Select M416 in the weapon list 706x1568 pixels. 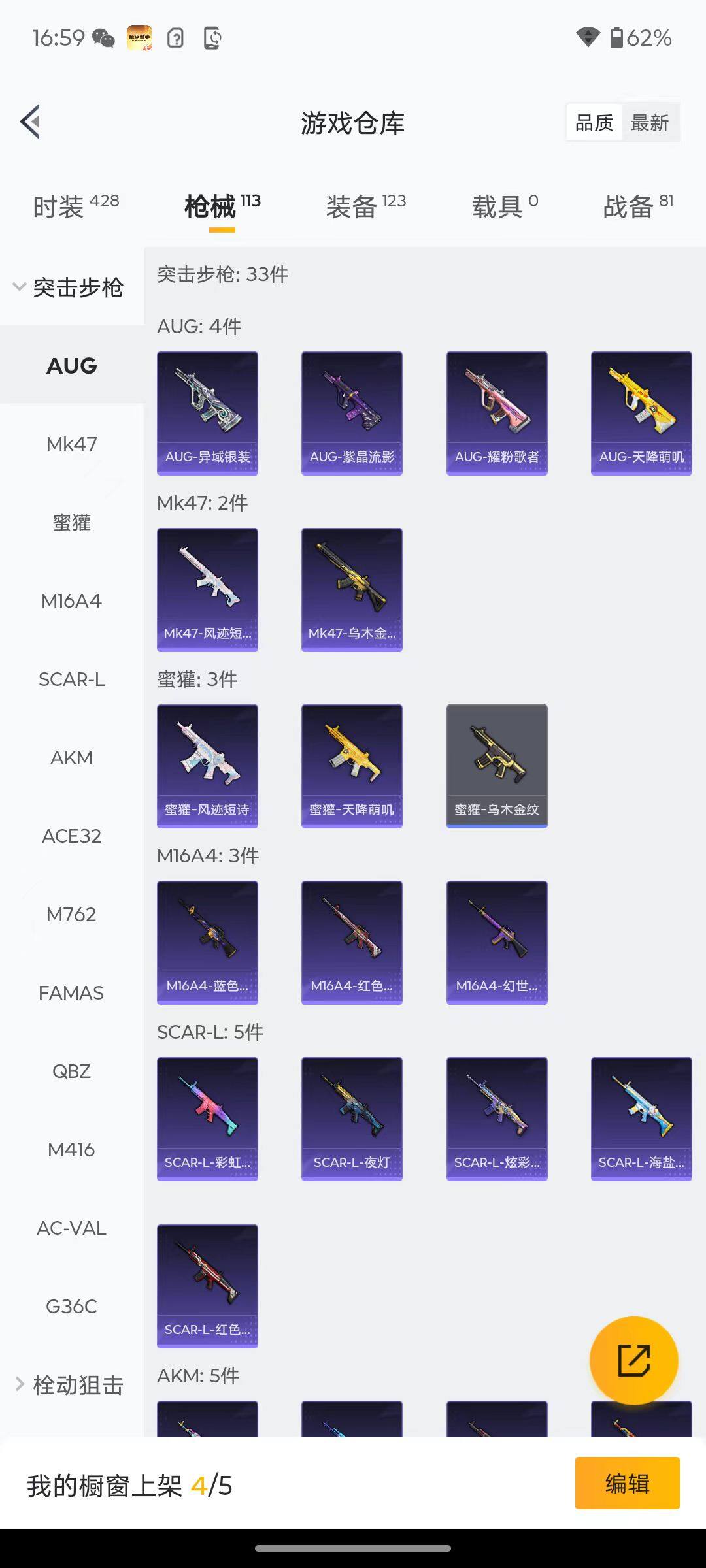[x=72, y=1150]
